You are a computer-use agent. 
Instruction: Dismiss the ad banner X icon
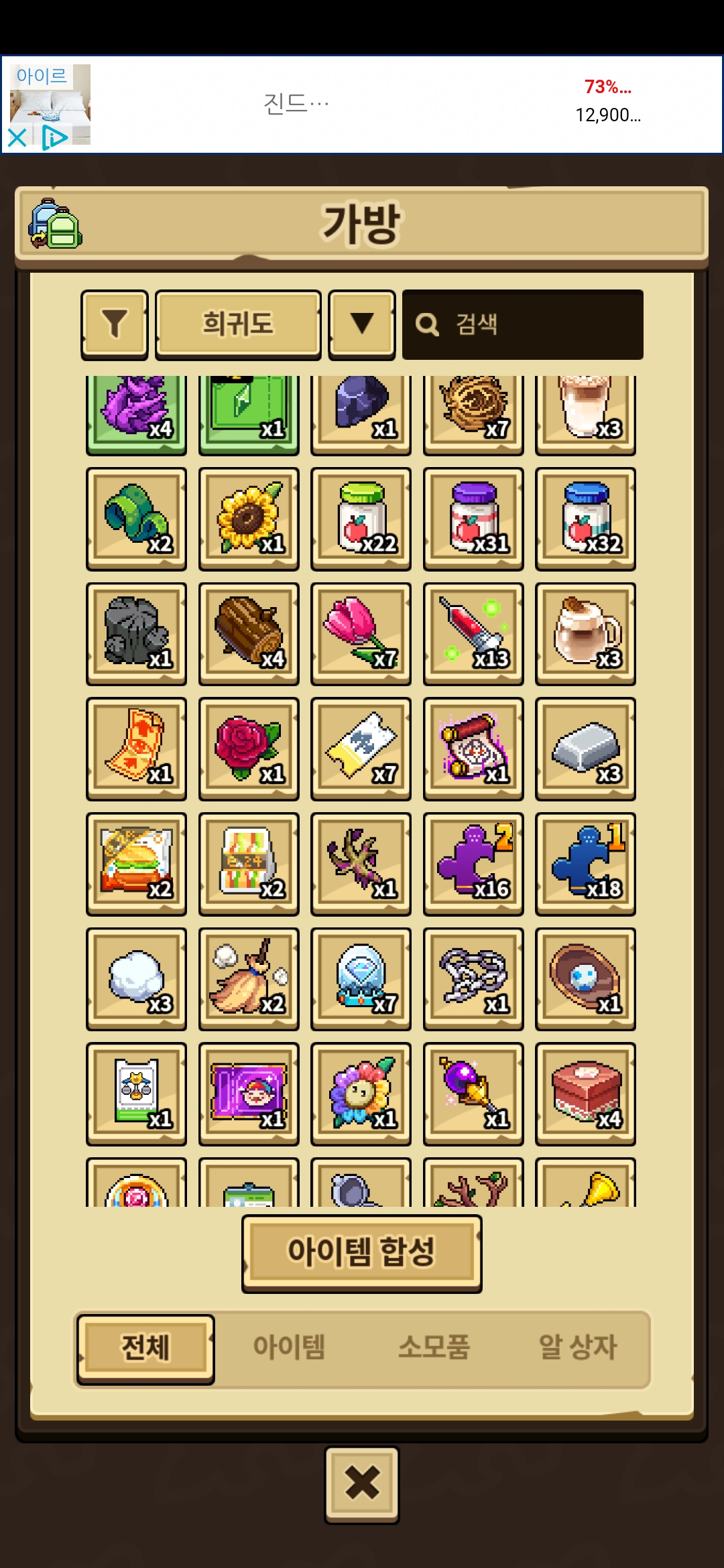click(x=17, y=138)
